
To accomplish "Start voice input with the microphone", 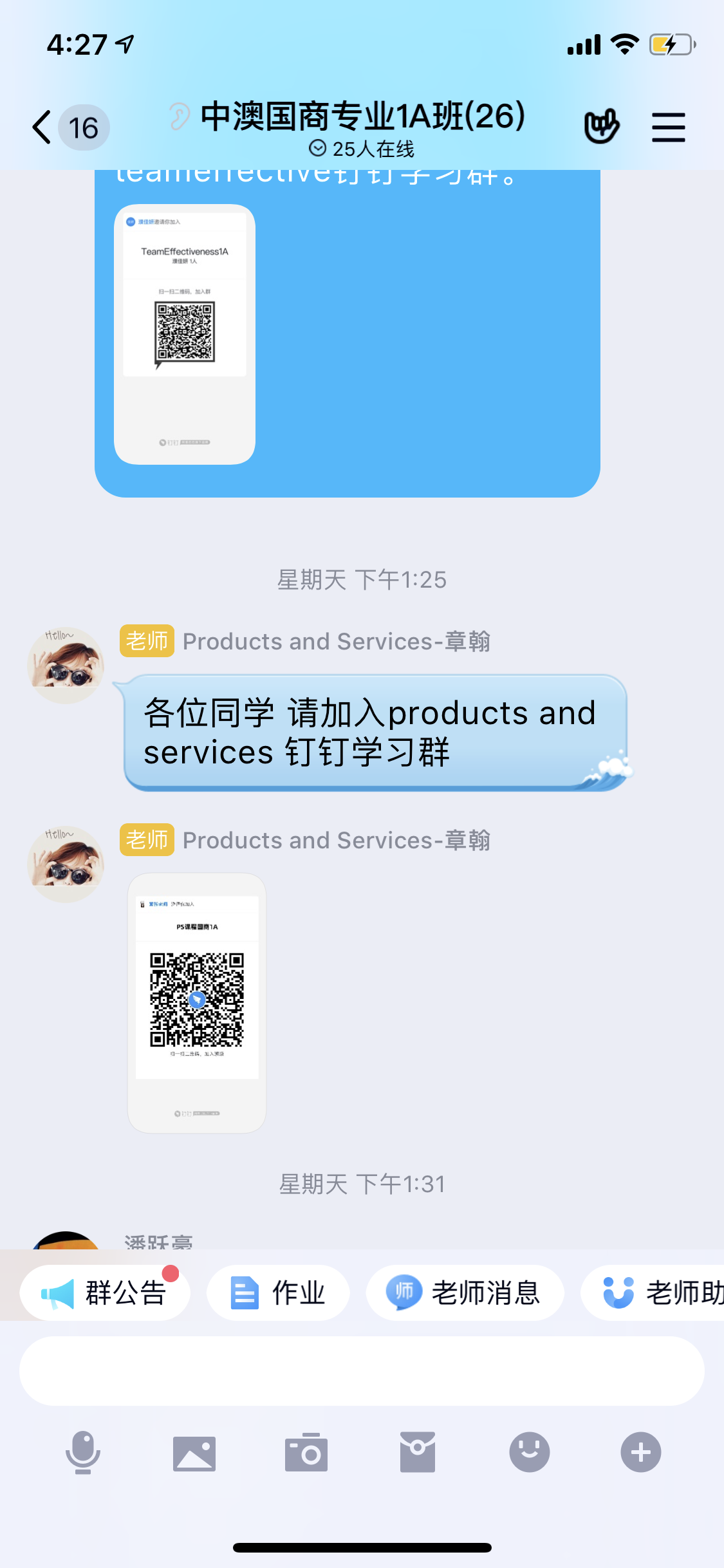I will point(83,1452).
